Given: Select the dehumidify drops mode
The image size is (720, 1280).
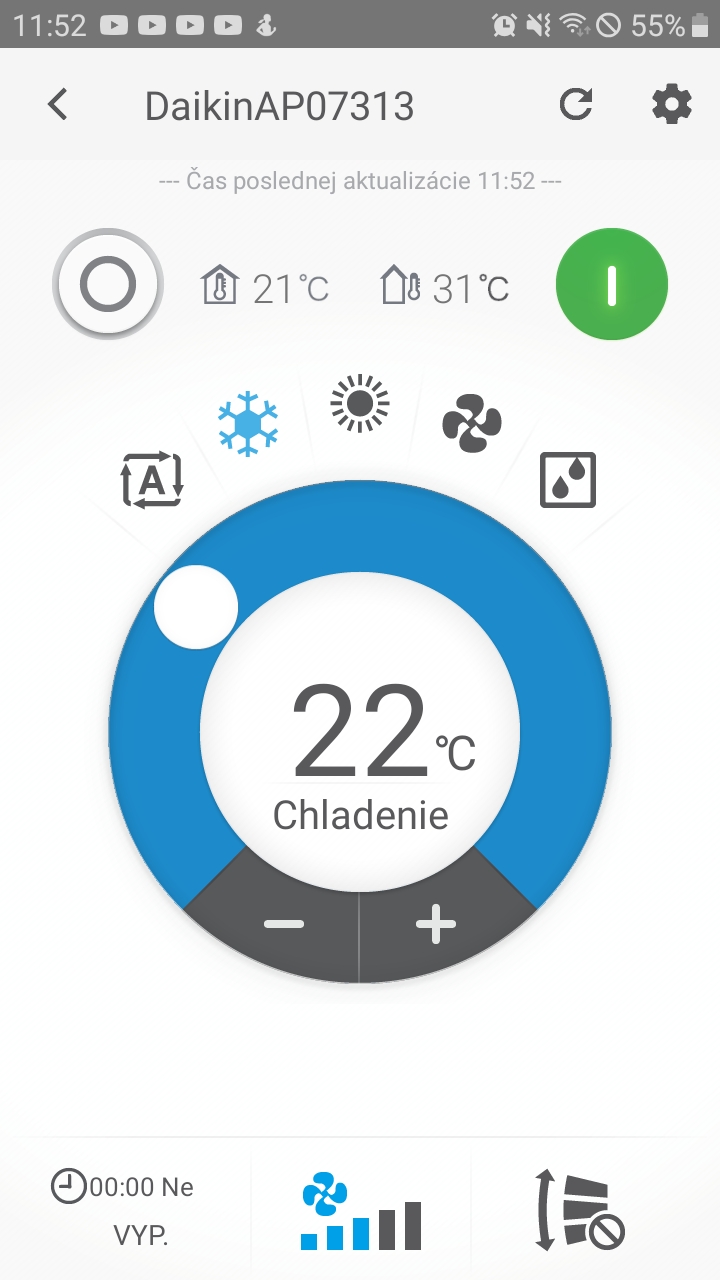Looking at the screenshot, I should click(567, 480).
